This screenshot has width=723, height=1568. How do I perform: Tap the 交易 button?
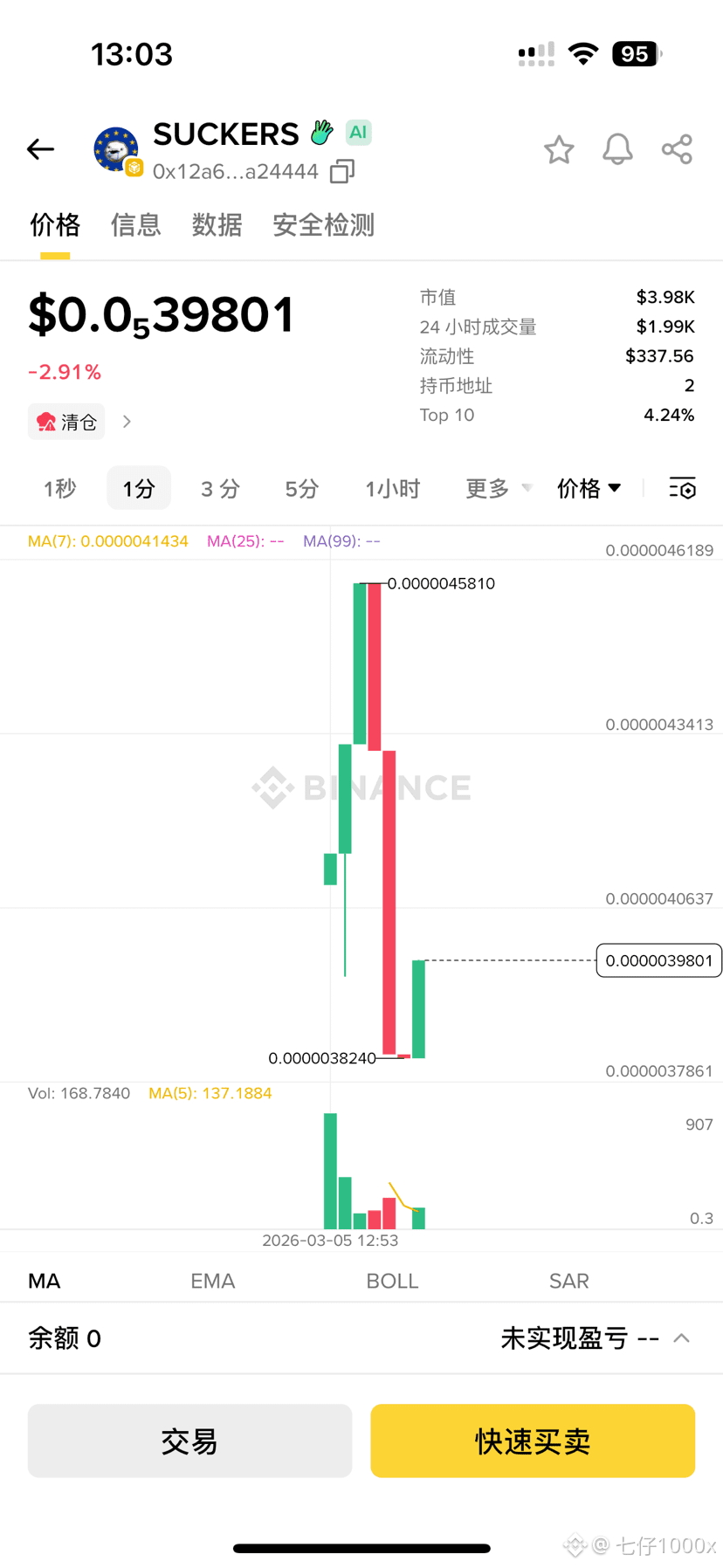[x=189, y=1441]
